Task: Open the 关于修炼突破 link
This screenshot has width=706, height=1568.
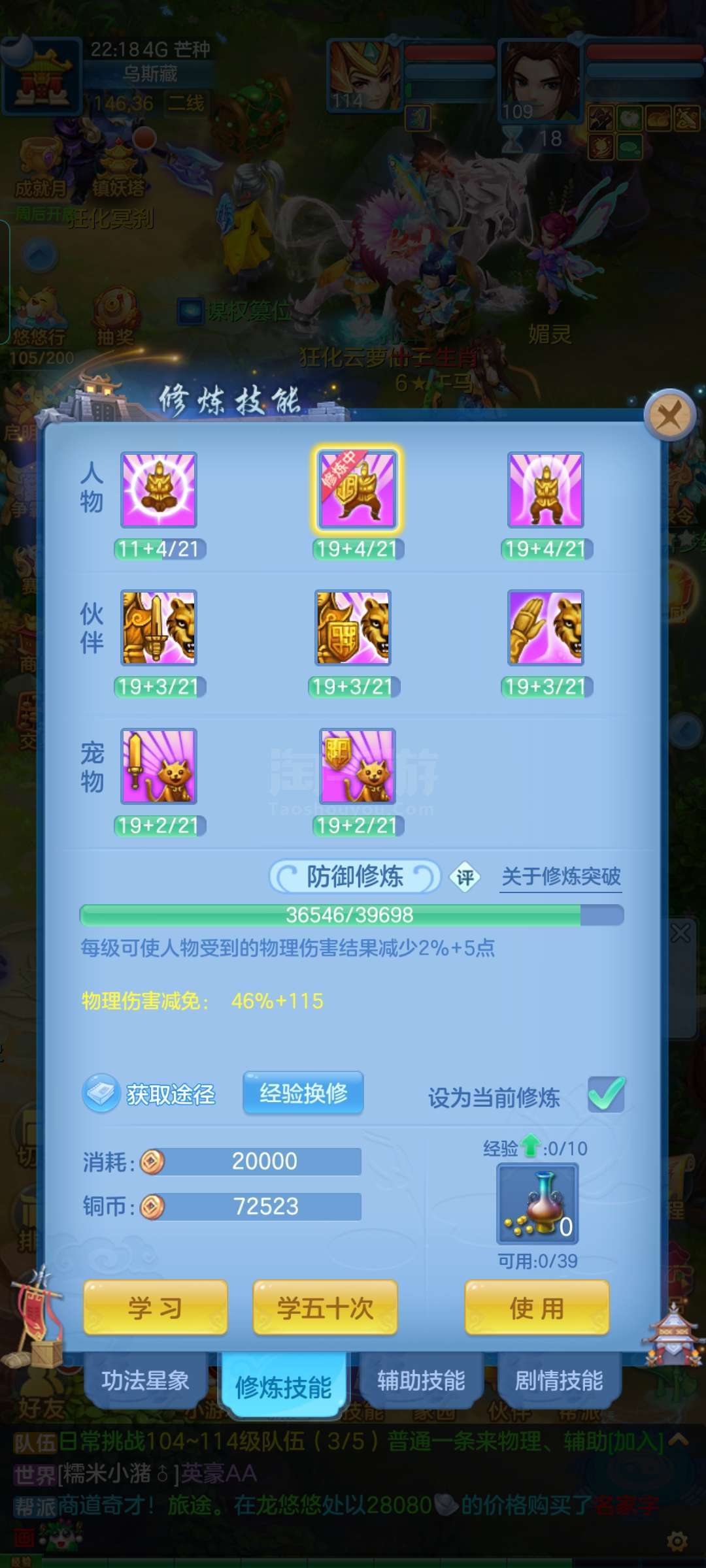Action: coord(561,877)
